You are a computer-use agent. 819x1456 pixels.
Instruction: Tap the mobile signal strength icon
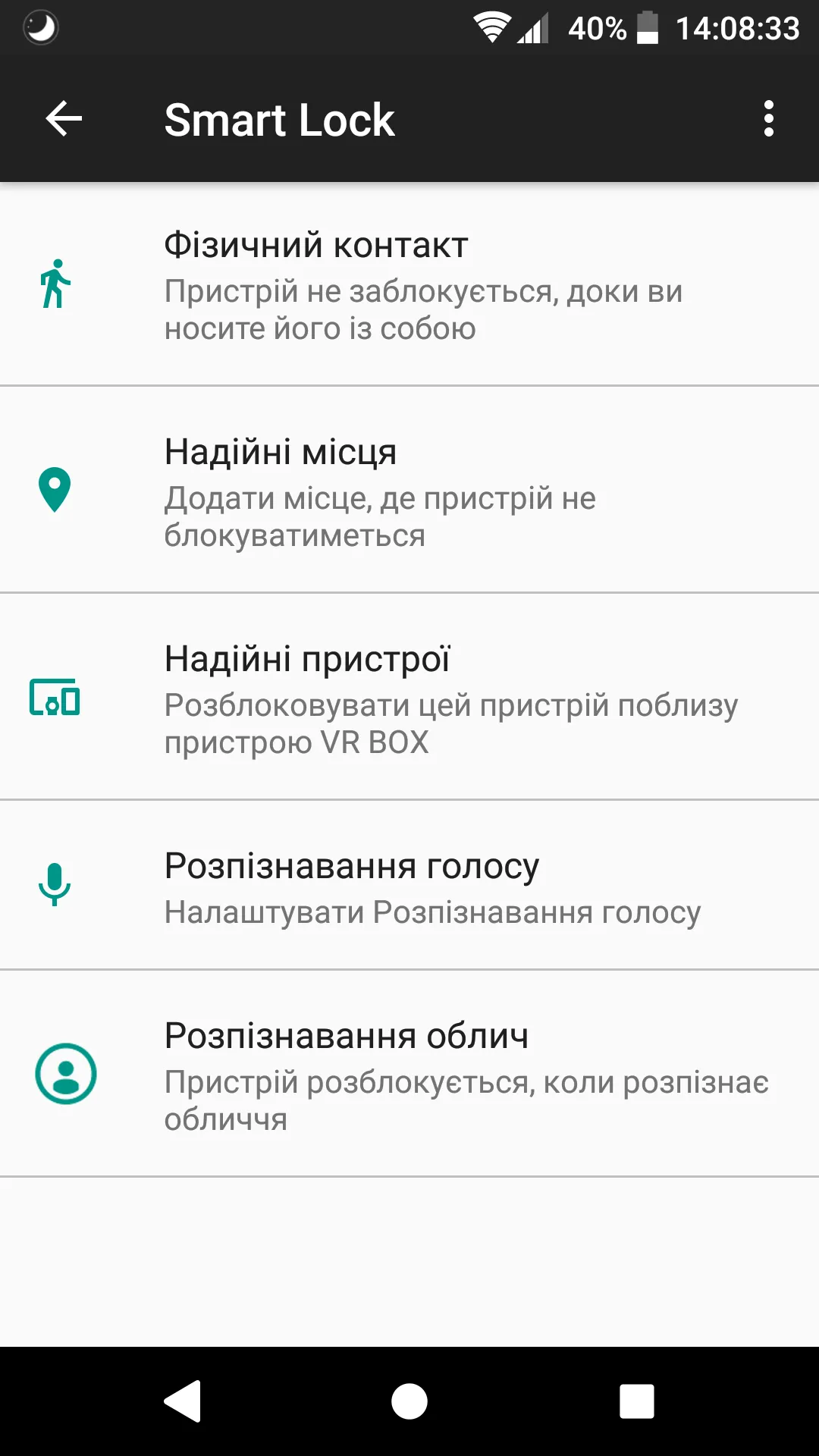tap(535, 29)
